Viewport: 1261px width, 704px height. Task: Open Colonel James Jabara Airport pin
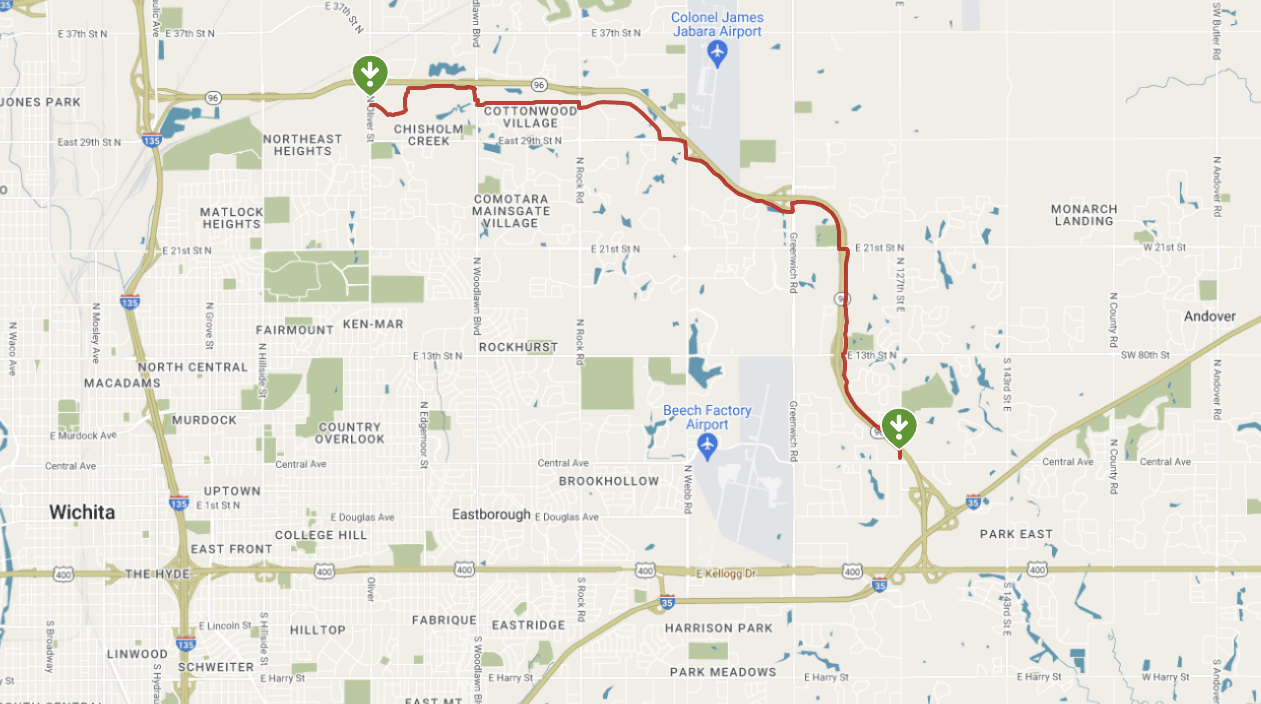(717, 51)
